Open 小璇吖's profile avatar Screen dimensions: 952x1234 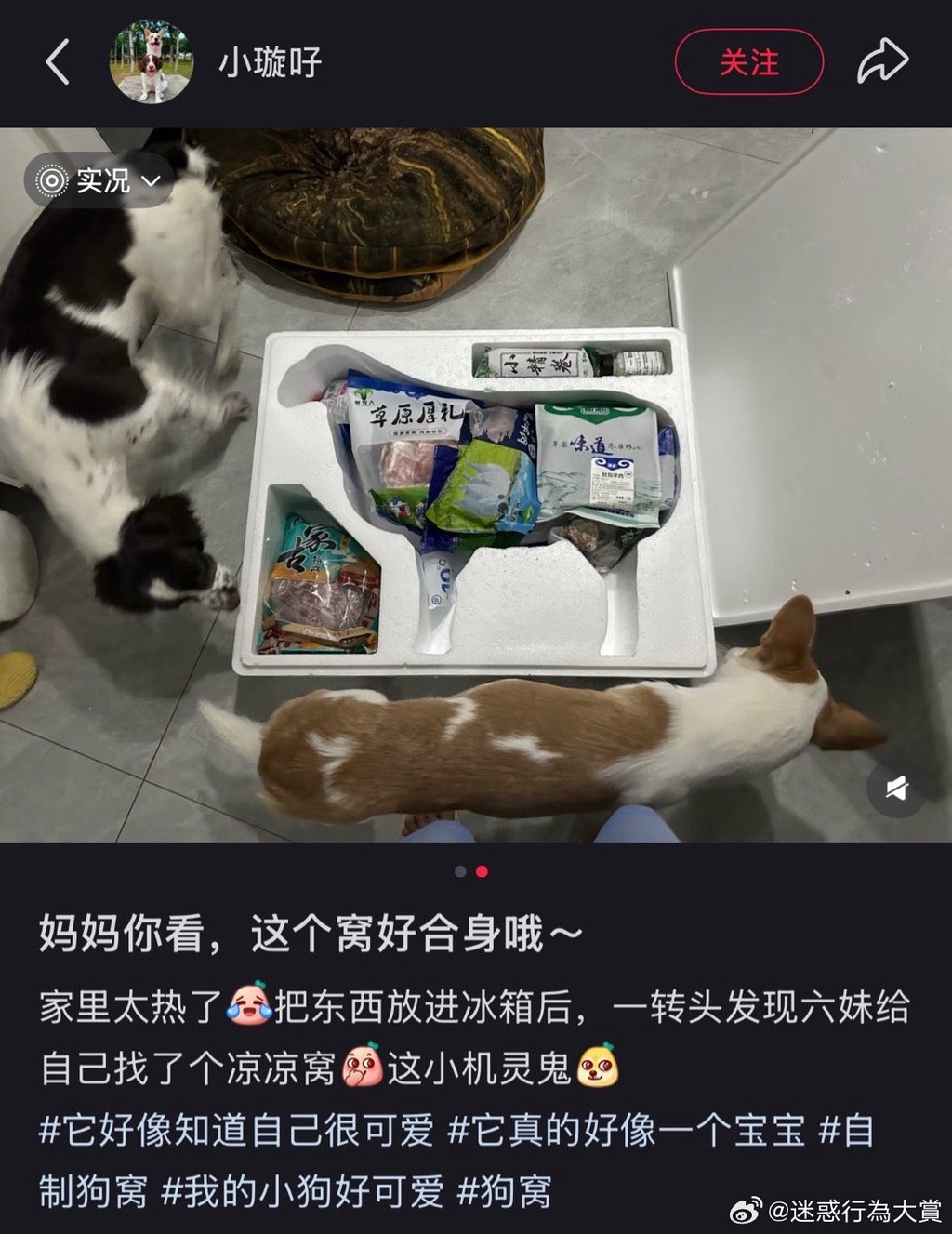[x=152, y=63]
